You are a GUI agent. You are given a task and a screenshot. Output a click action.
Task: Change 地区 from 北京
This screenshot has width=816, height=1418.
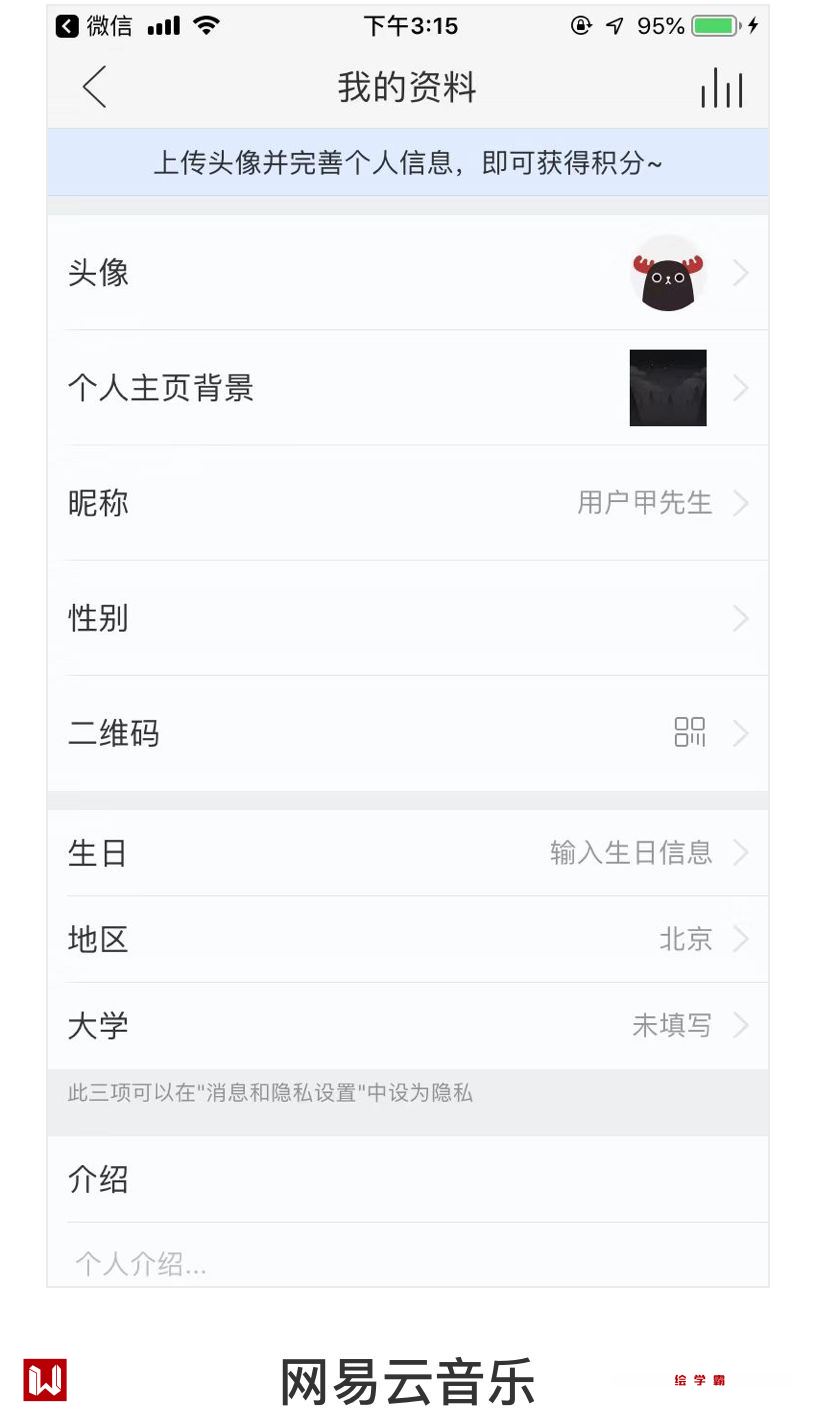[408, 939]
